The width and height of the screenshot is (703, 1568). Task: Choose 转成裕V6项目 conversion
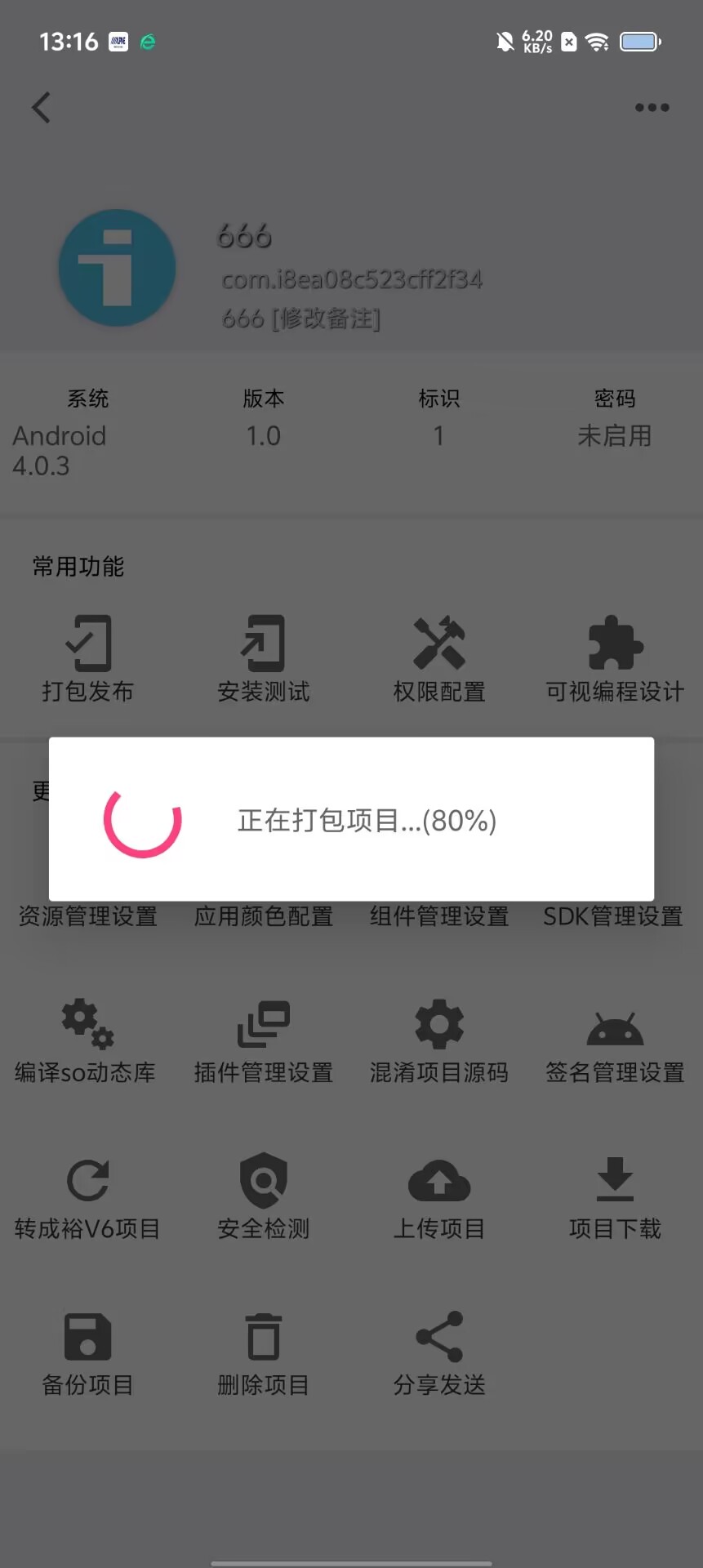click(x=88, y=1197)
